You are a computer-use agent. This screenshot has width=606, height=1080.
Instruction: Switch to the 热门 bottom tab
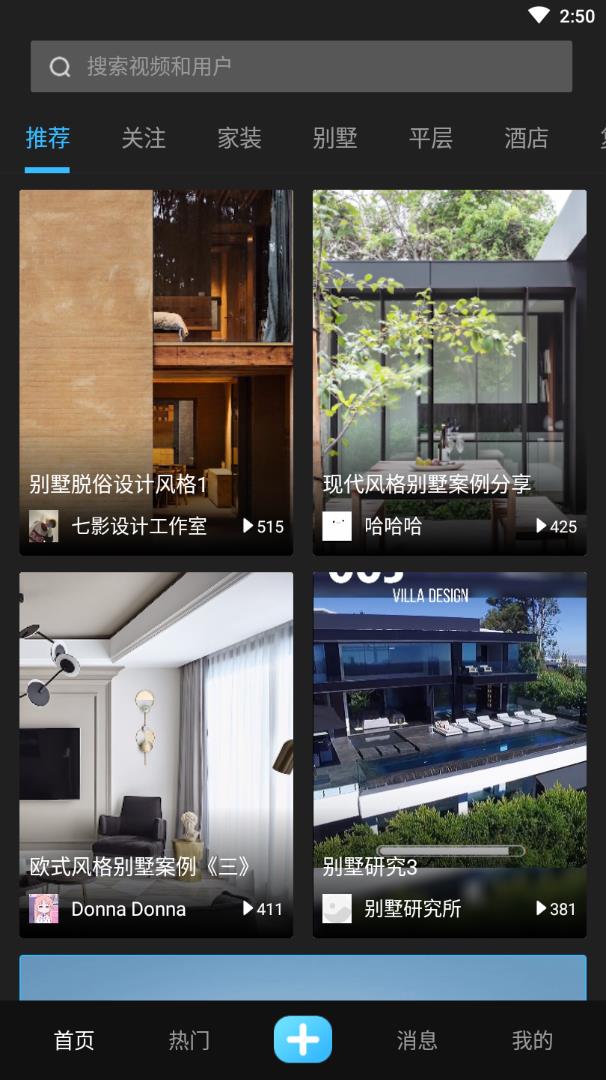pyautogui.click(x=189, y=1040)
